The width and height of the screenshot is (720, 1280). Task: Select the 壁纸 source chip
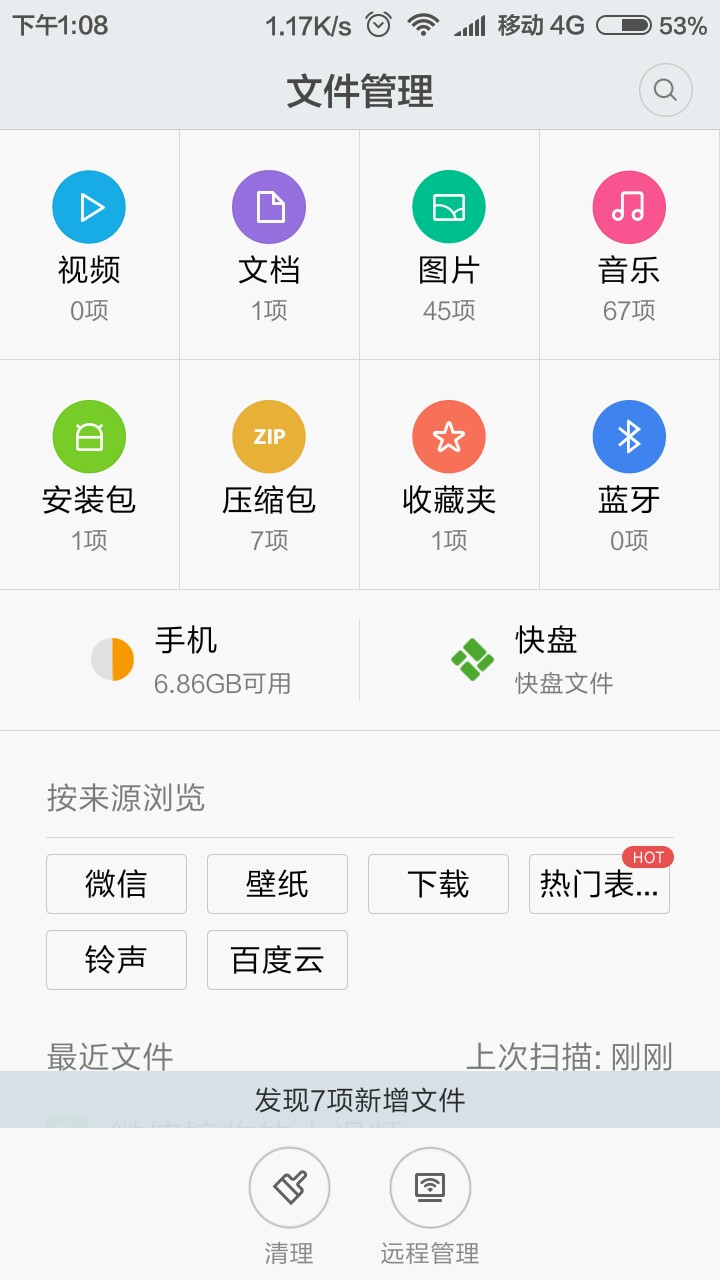pos(277,884)
